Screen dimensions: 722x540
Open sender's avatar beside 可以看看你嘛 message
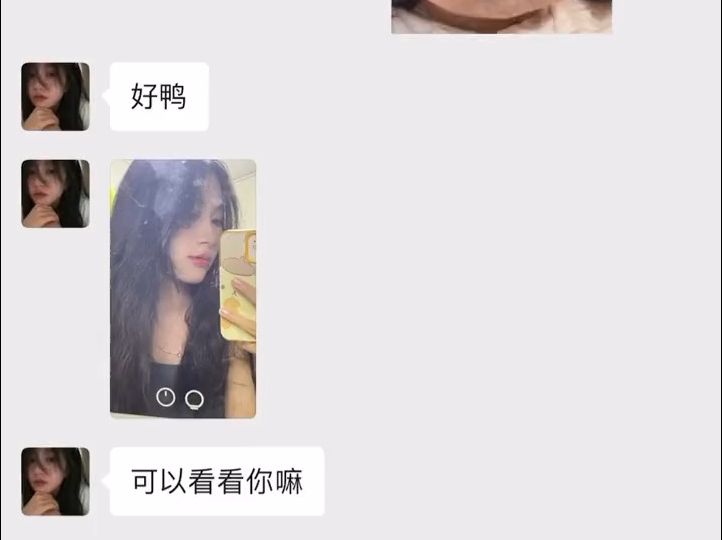[55, 481]
